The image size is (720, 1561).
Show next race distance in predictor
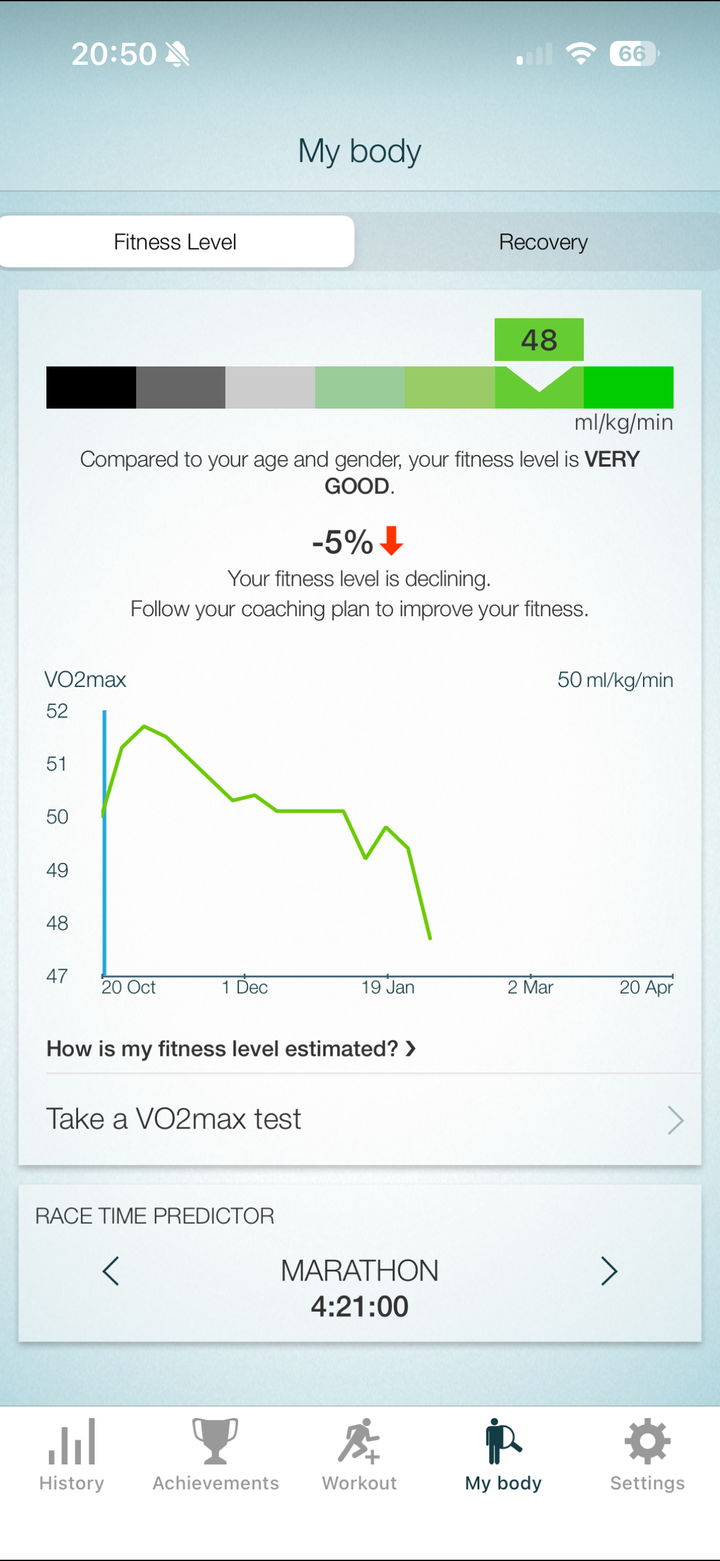[x=608, y=1271]
